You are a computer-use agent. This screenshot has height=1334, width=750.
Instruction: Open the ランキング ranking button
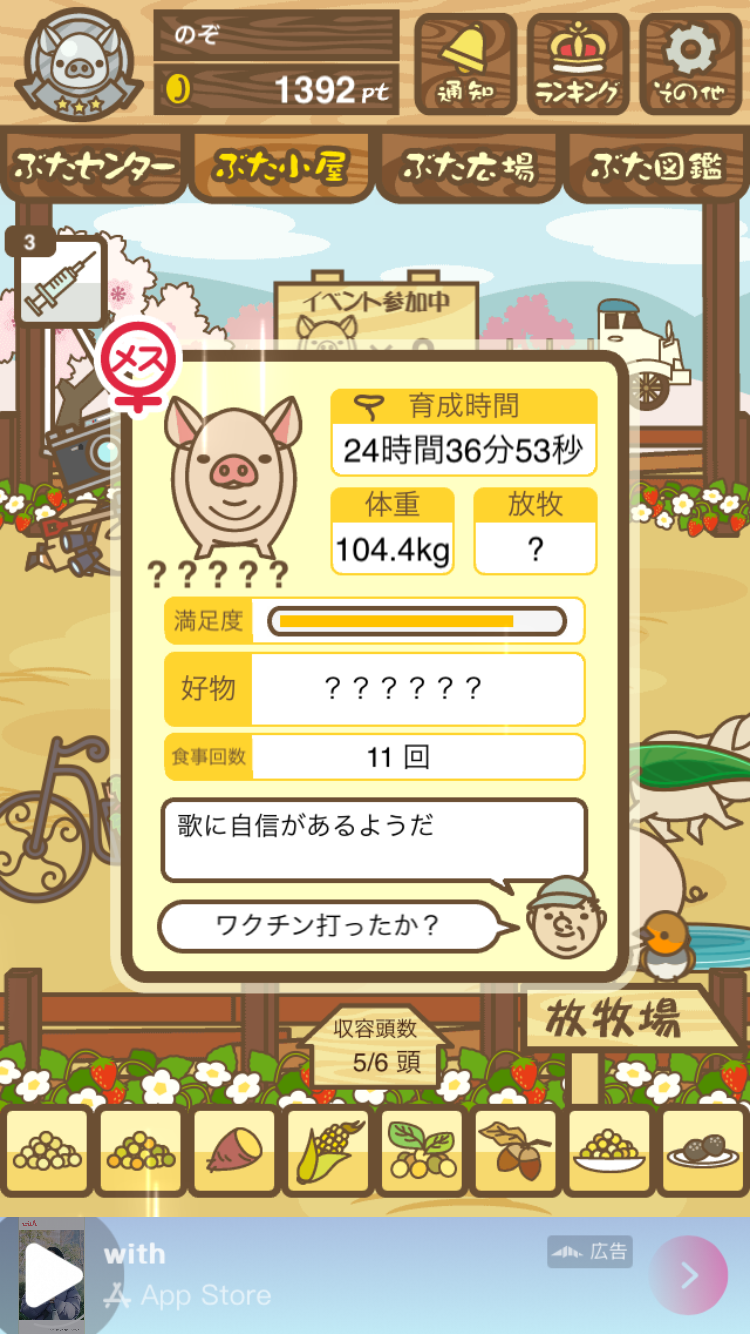tap(577, 62)
